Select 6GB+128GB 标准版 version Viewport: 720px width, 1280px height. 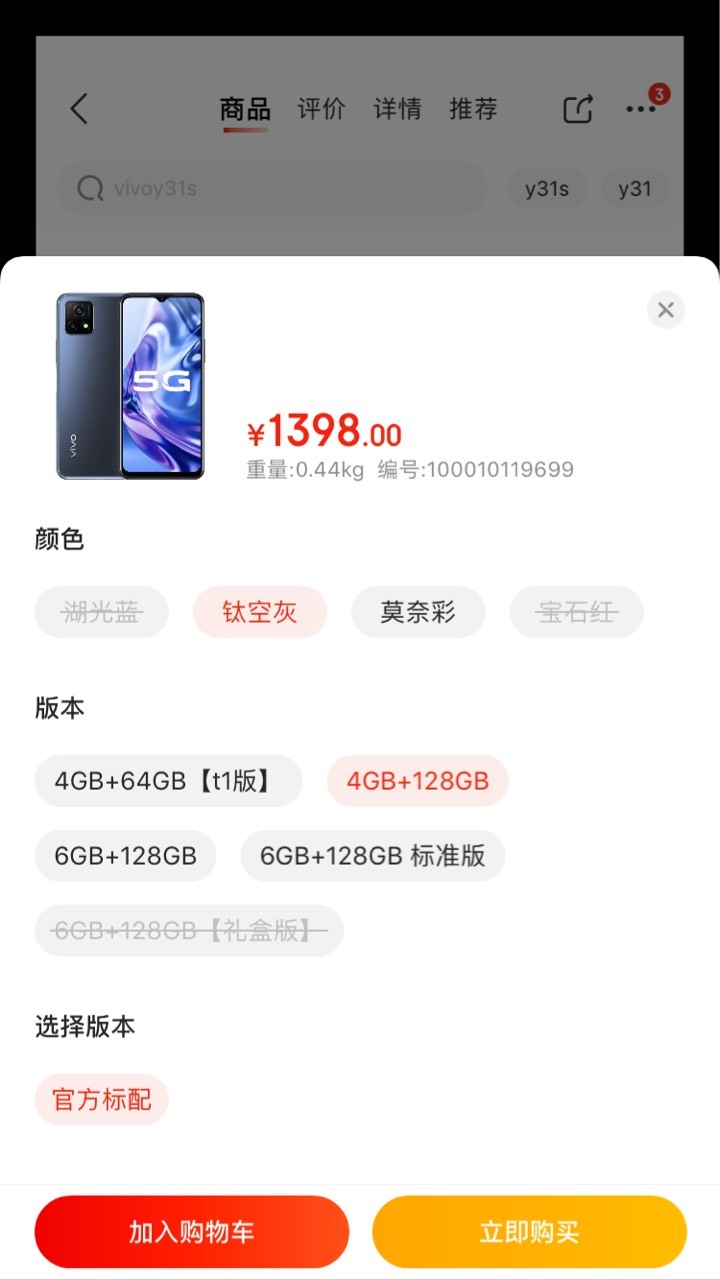point(373,856)
